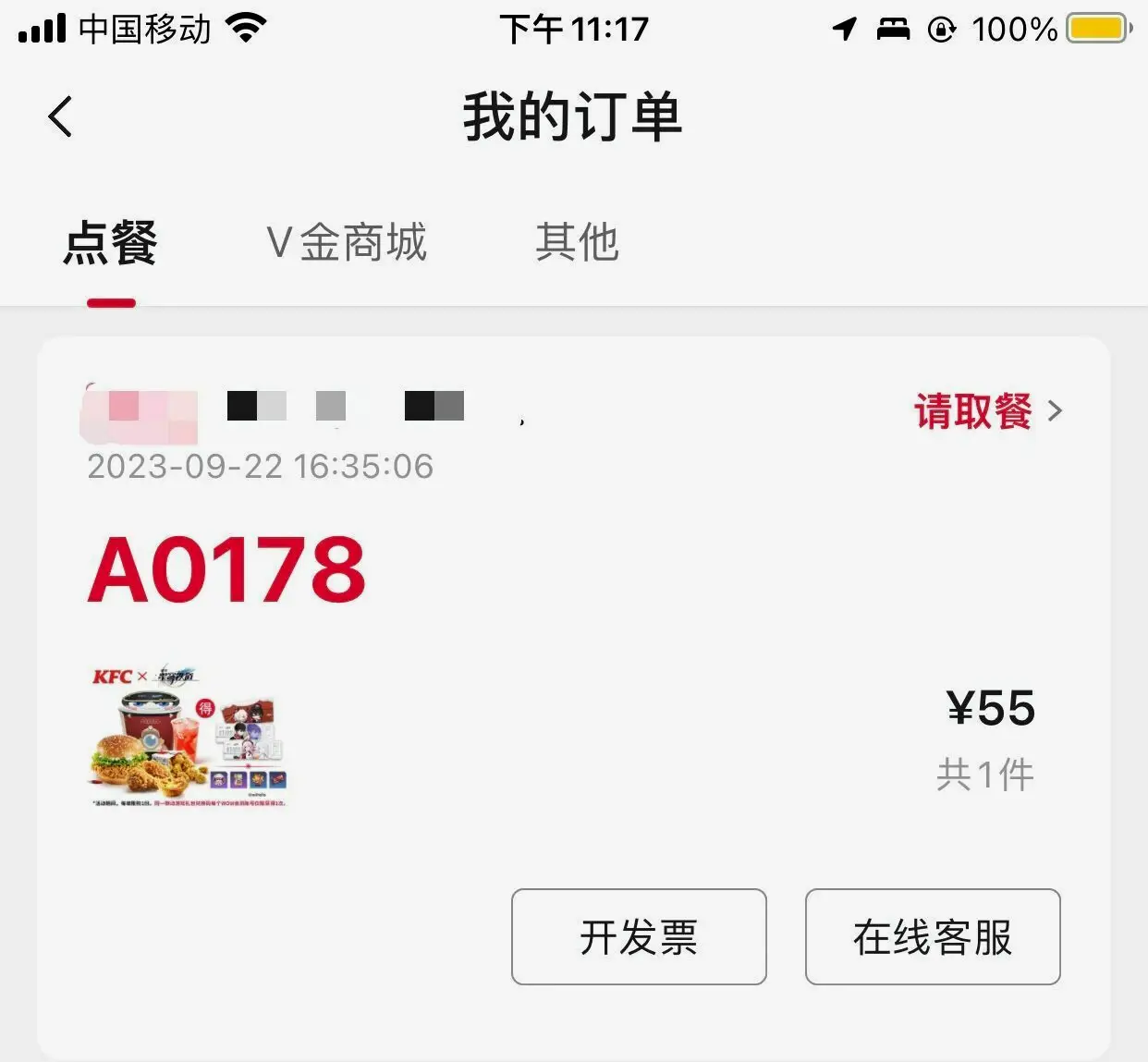Switch to the 其他 tab
Viewport: 1148px width, 1062px height.
[x=577, y=243]
